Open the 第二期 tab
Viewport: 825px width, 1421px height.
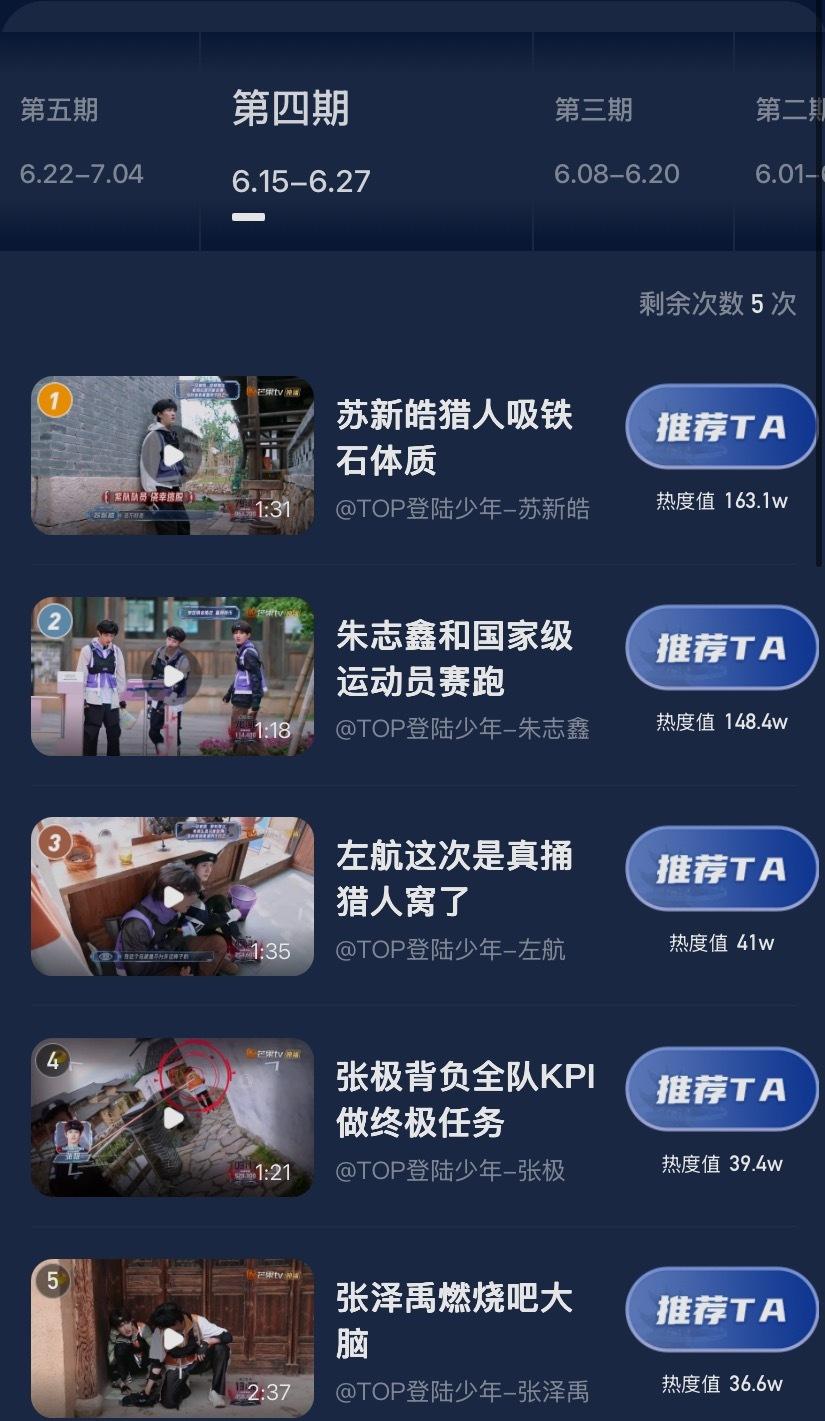pos(788,140)
